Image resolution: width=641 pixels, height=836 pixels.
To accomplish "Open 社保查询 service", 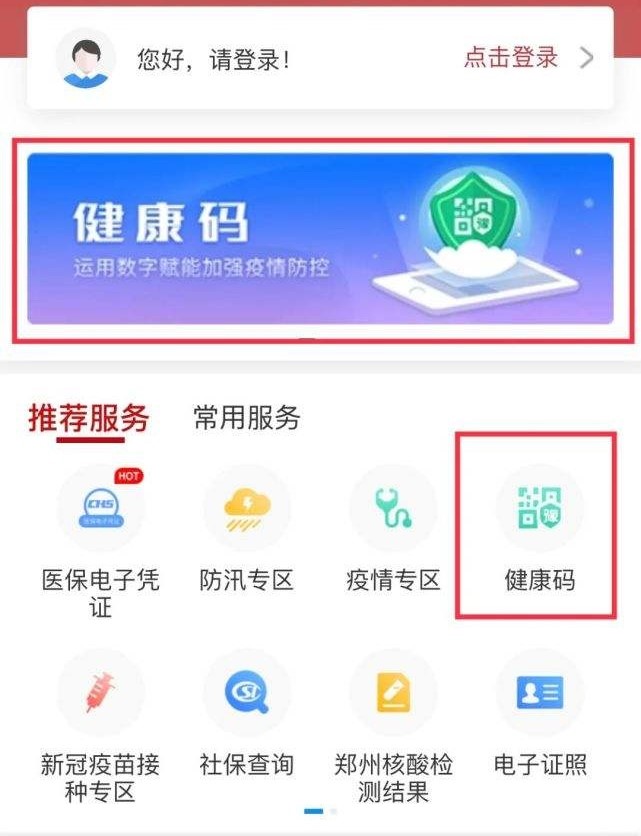I will click(x=247, y=695).
